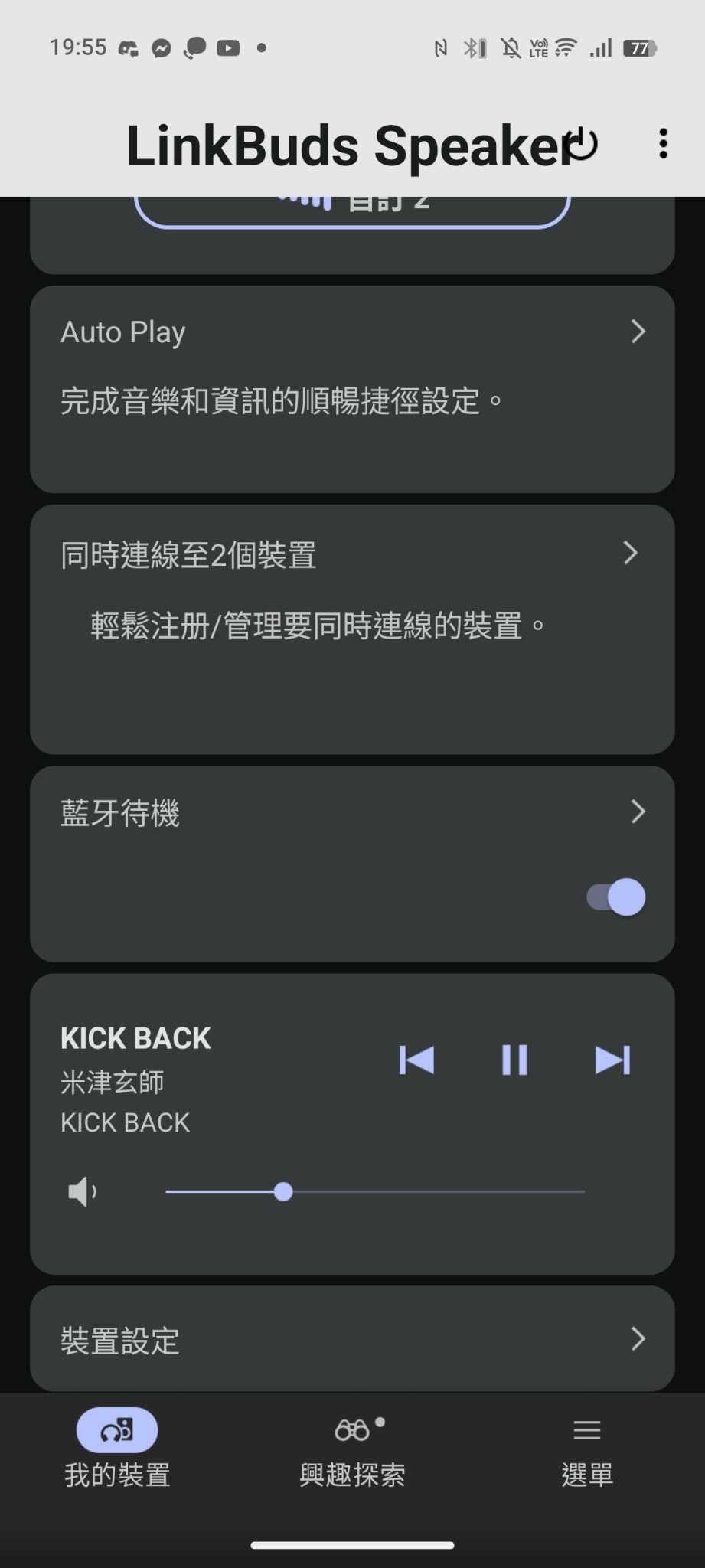Viewport: 705px width, 1568px height.
Task: Open the three-dot overflow menu
Action: pos(663,144)
